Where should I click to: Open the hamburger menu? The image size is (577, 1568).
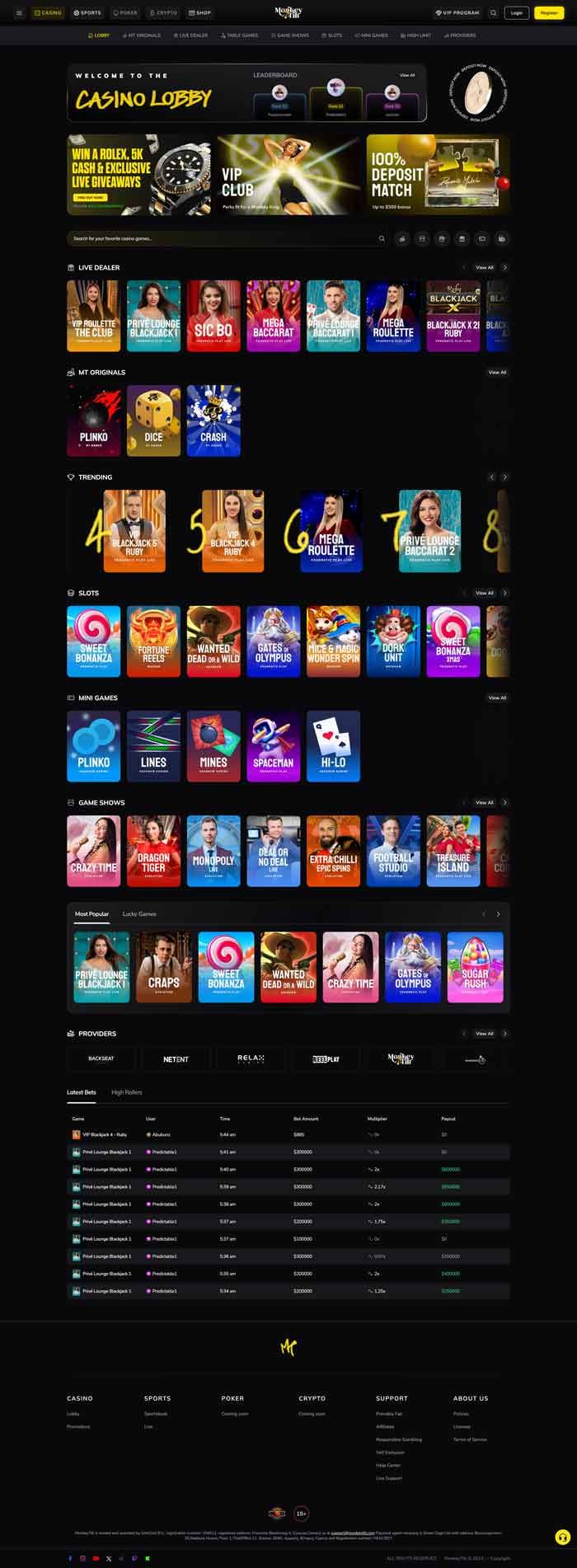tap(19, 13)
